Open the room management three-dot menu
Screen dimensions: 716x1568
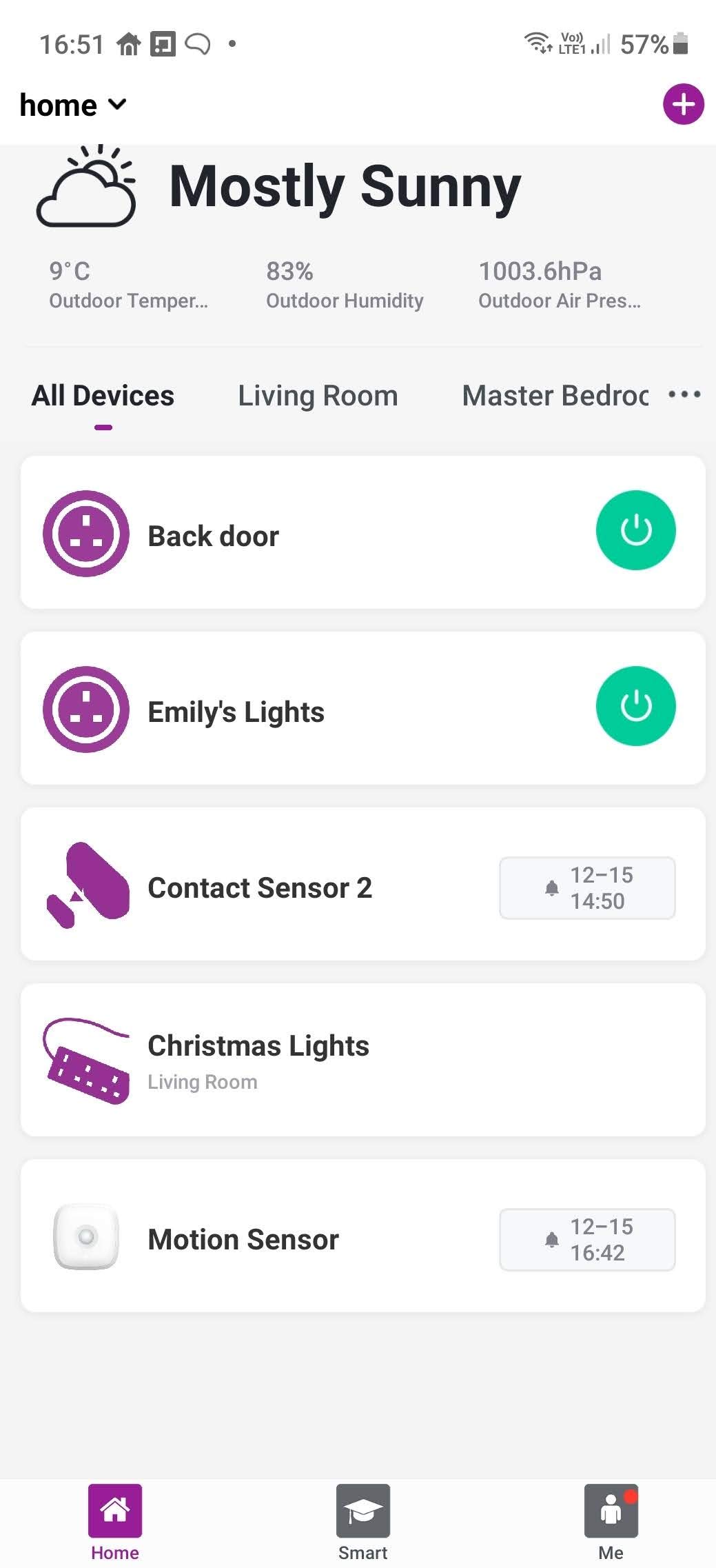(684, 395)
